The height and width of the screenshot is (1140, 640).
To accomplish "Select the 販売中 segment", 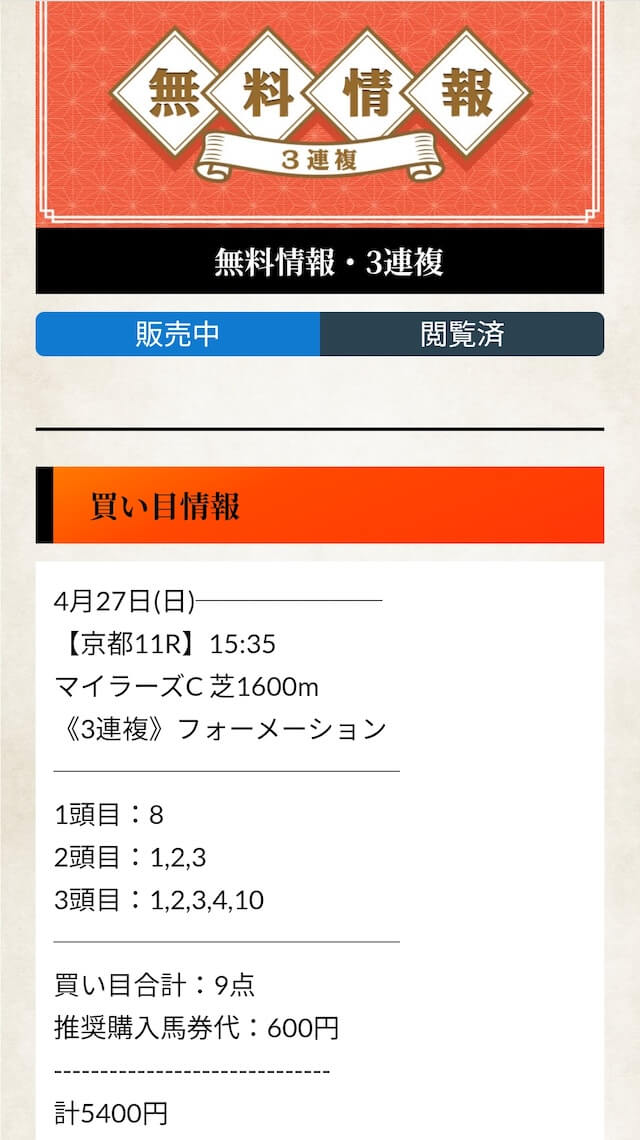I will [177, 334].
